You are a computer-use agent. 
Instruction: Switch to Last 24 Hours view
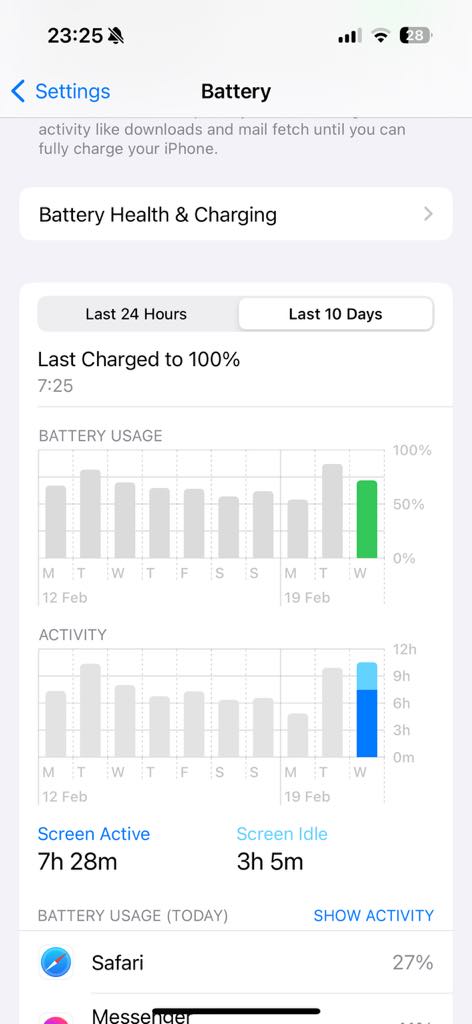136,314
